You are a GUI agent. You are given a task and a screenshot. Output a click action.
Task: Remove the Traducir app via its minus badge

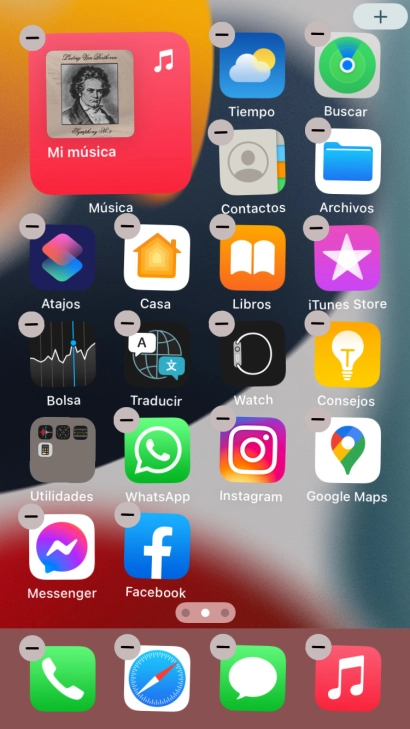pyautogui.click(x=127, y=323)
